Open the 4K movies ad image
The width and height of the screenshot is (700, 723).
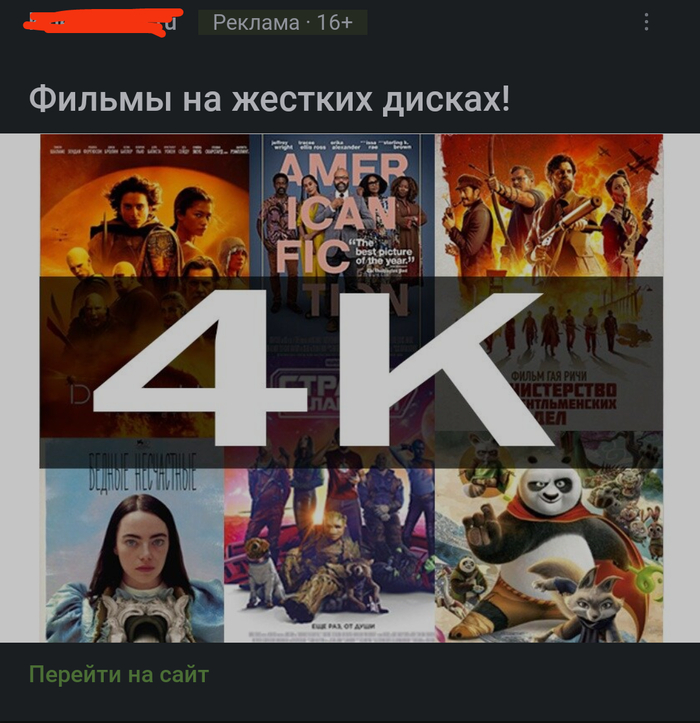[x=350, y=387]
